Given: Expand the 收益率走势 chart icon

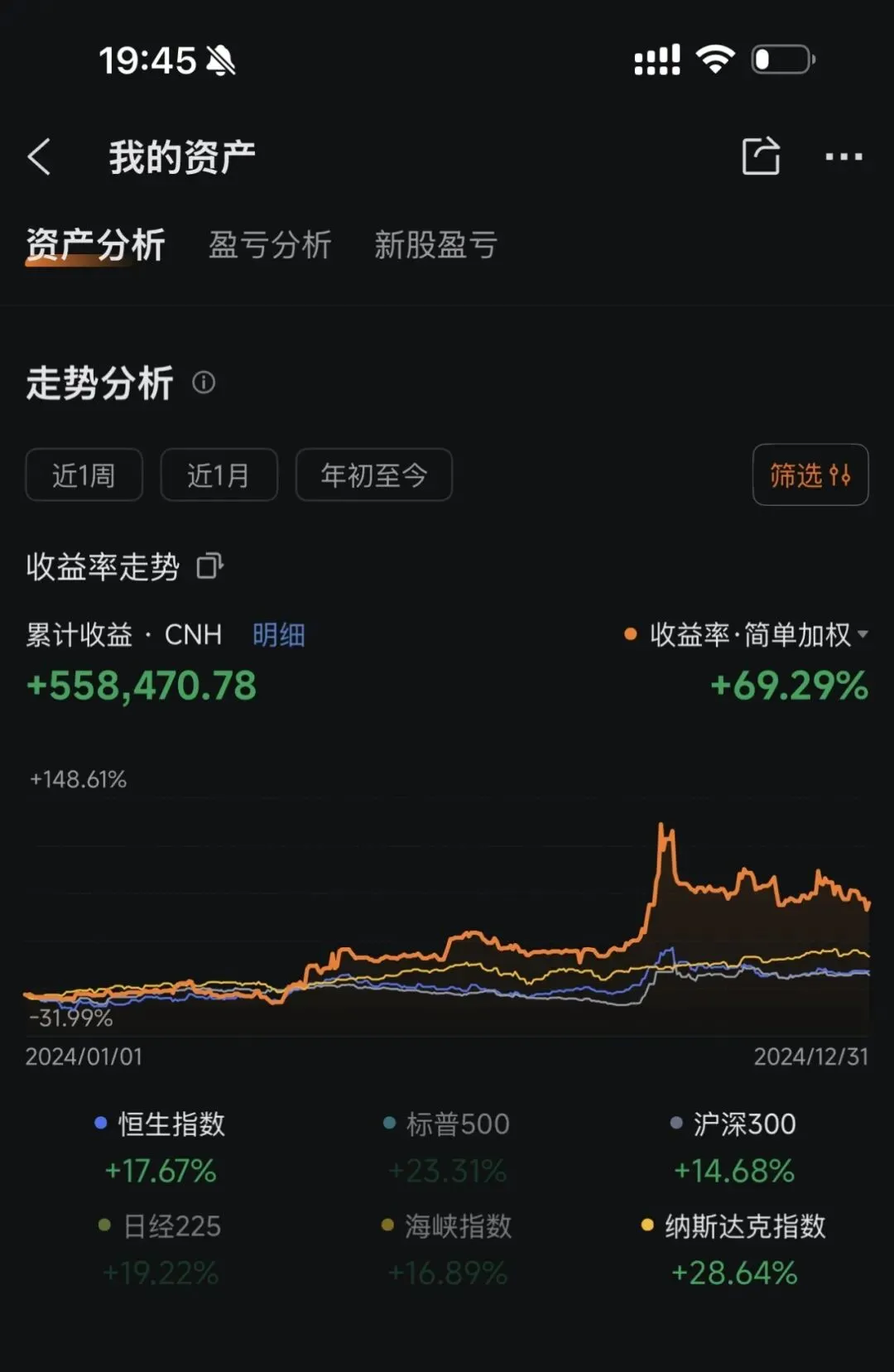Looking at the screenshot, I should point(209,566).
